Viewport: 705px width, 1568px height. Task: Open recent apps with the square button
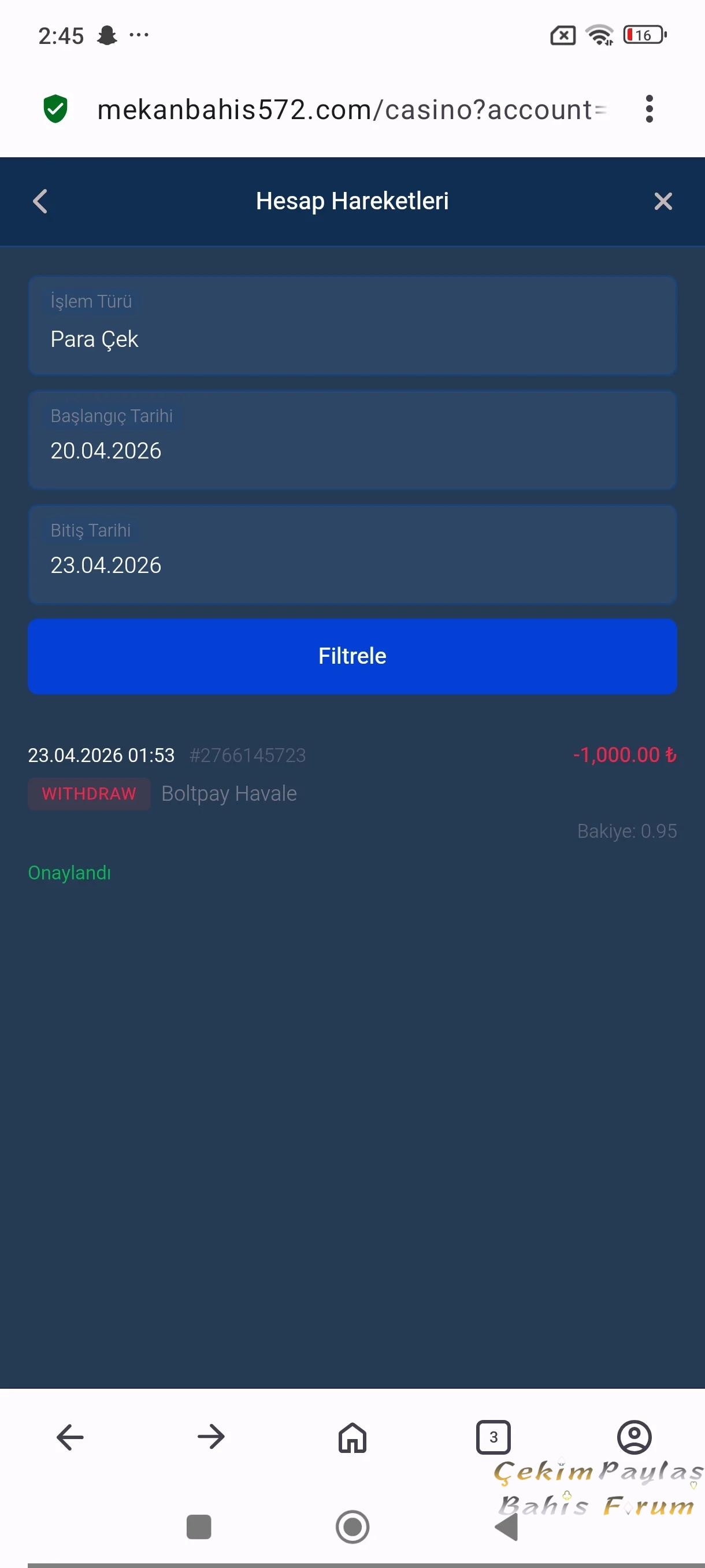coord(198,1526)
